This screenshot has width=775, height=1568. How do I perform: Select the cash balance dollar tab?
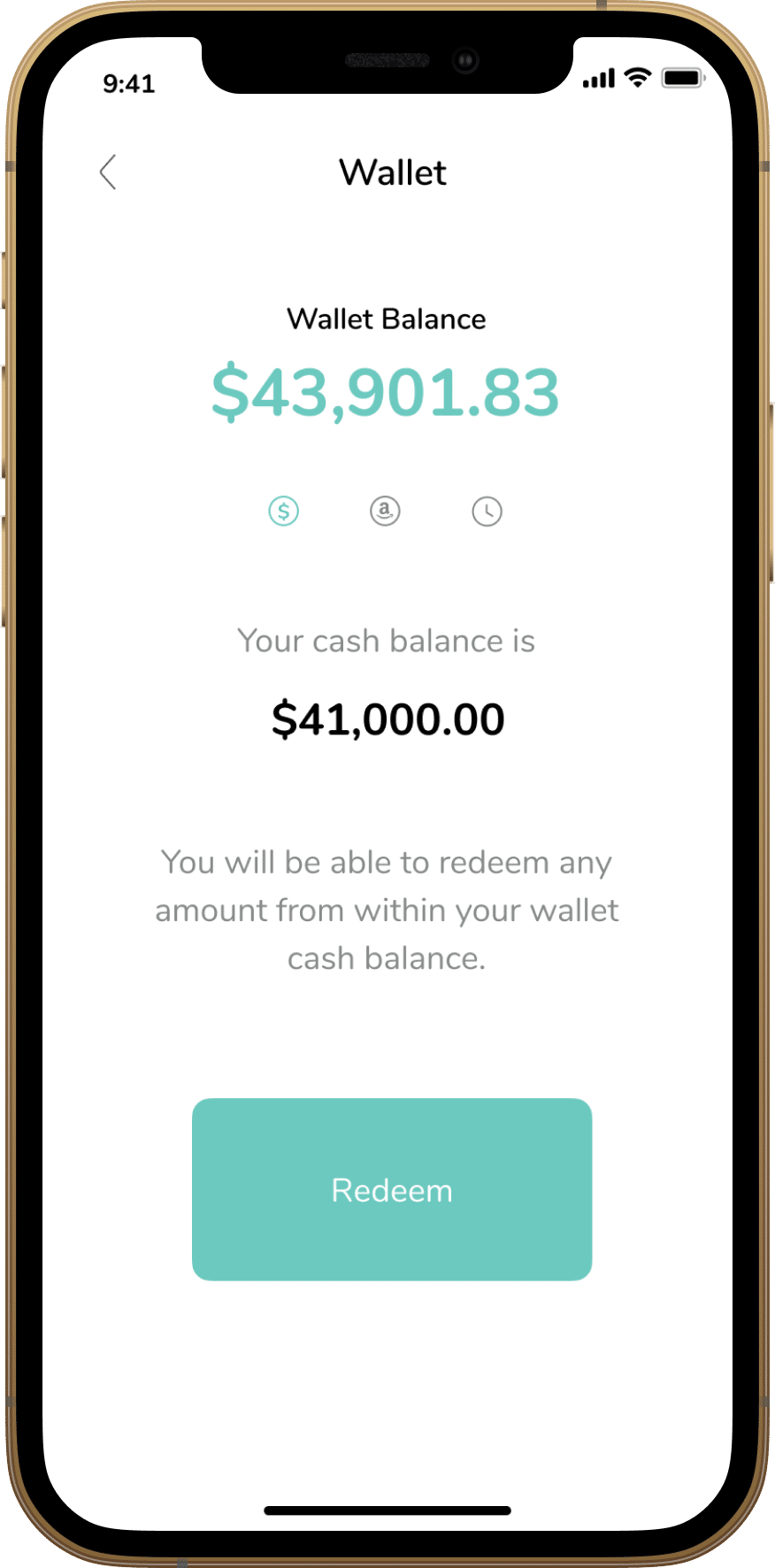284,511
